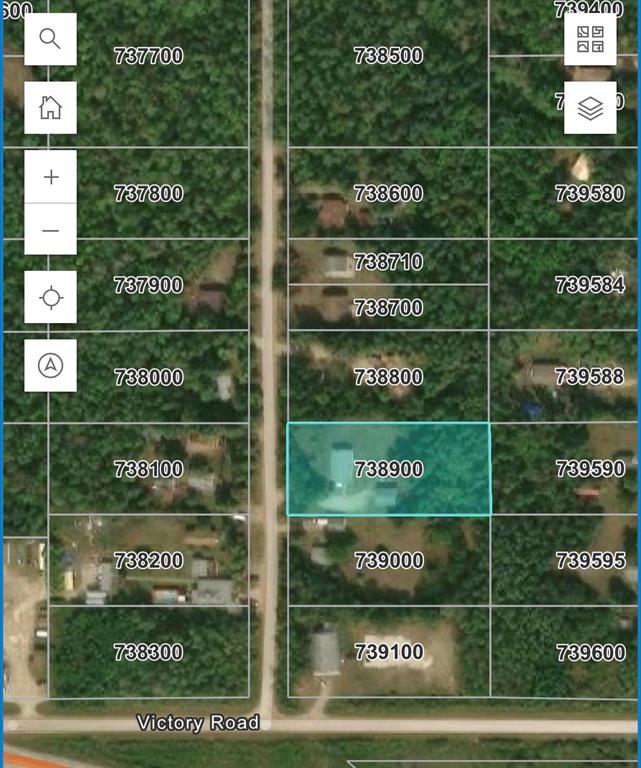Zoom in on the map

coord(51,178)
